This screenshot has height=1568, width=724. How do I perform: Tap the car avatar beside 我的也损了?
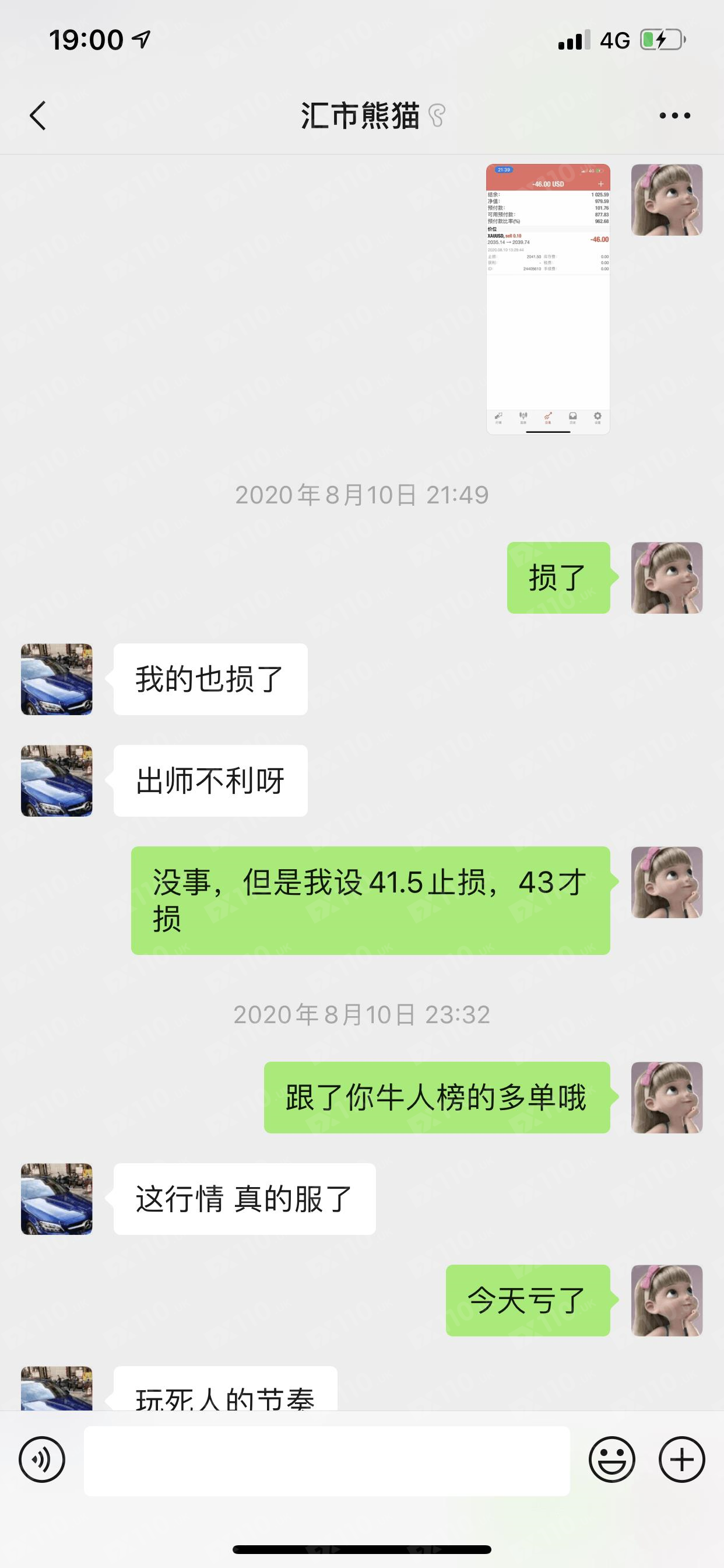point(57,680)
